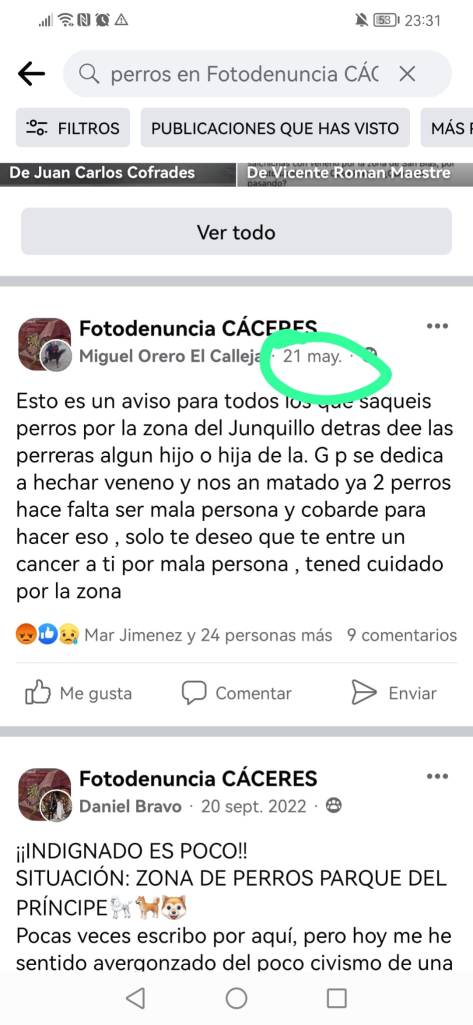Open the Juan Carlos Cofrades post thumbnail
Screen dimensions: 473x1025
(118, 174)
